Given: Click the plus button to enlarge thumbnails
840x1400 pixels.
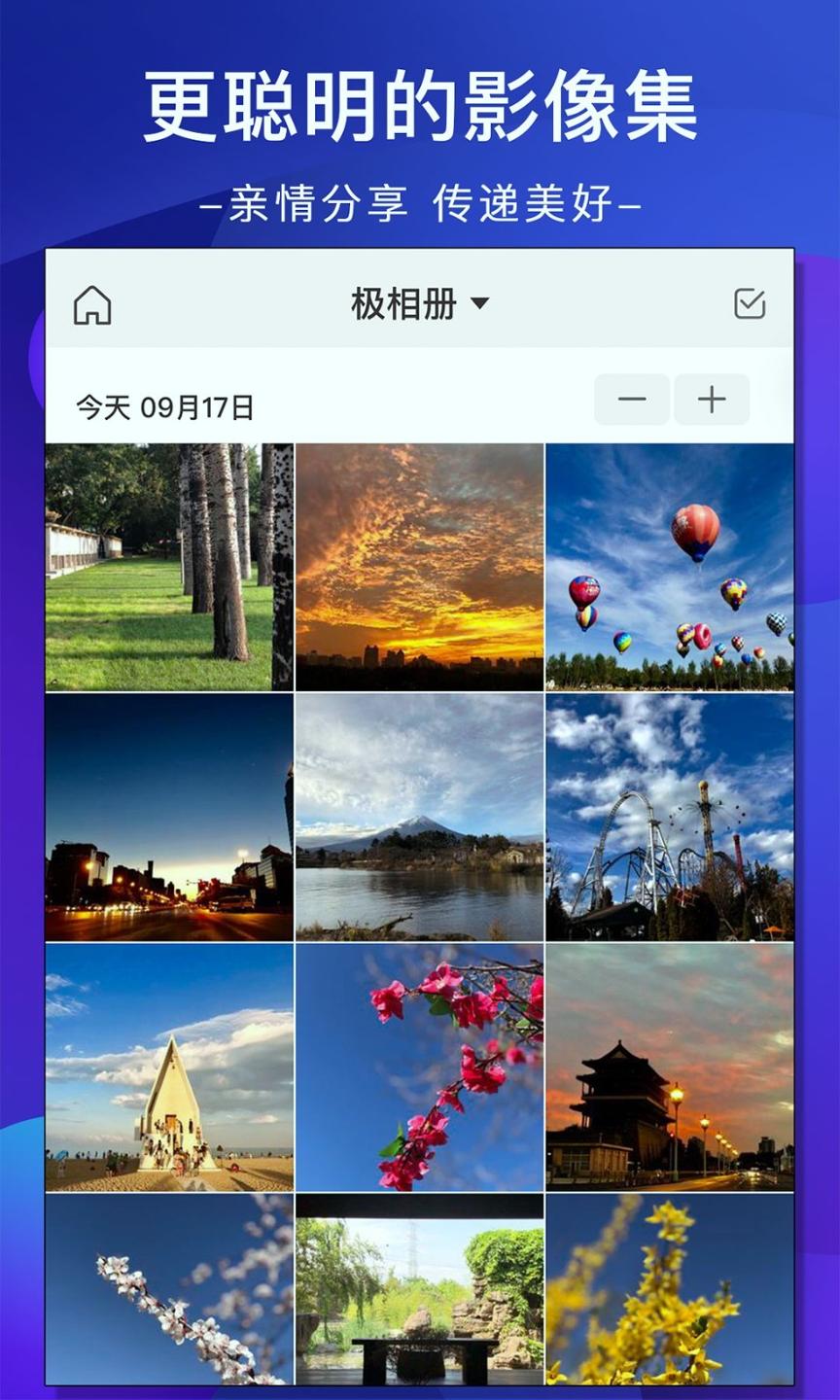Looking at the screenshot, I should 713,399.
